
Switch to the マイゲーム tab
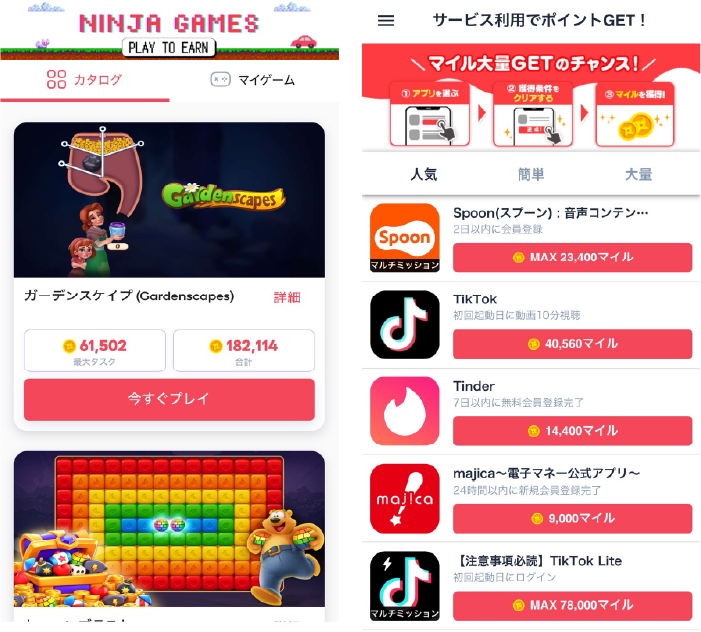[x=252, y=80]
